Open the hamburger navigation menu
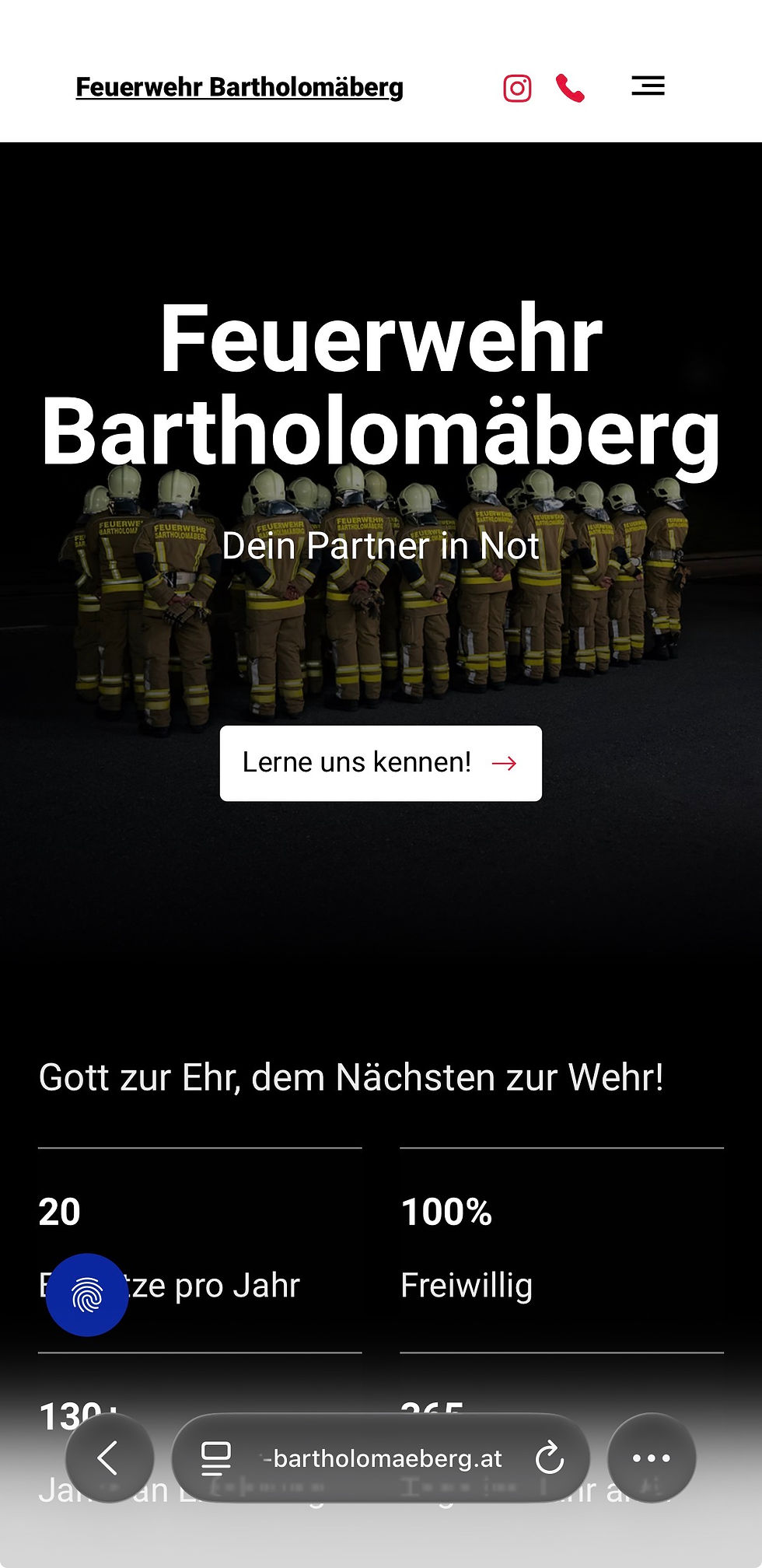 [648, 86]
